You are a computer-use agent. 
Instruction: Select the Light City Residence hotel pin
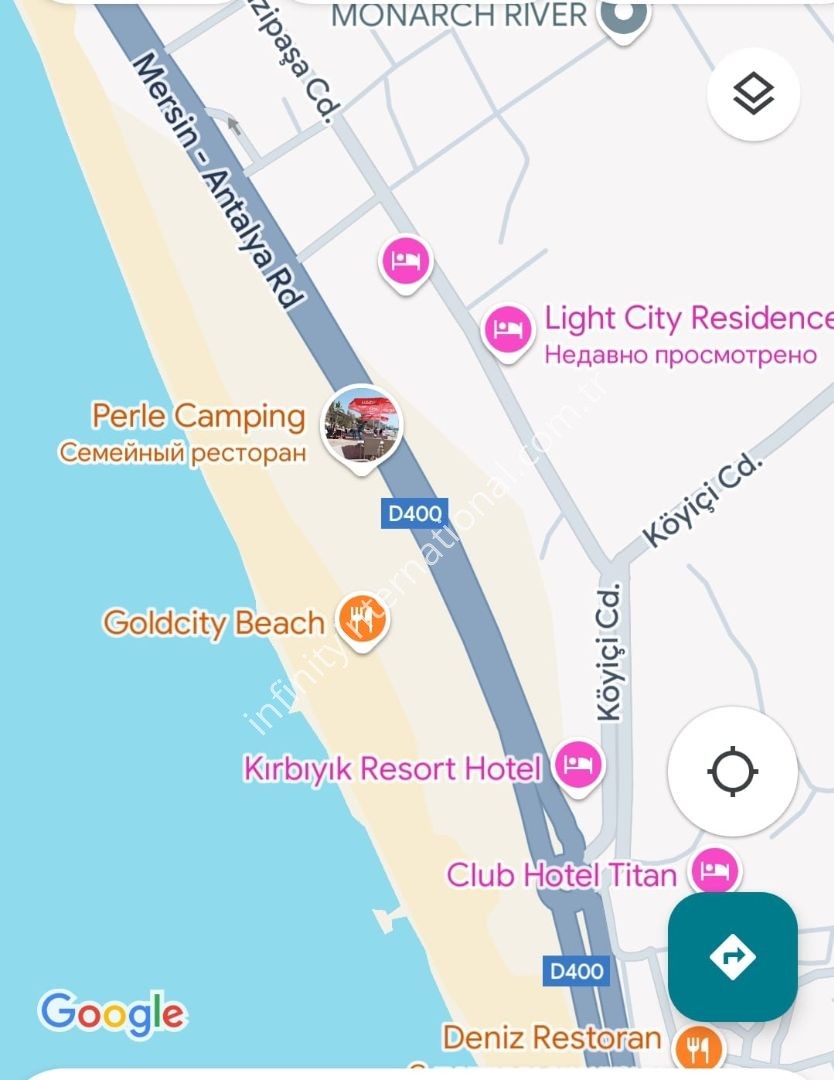pos(508,328)
